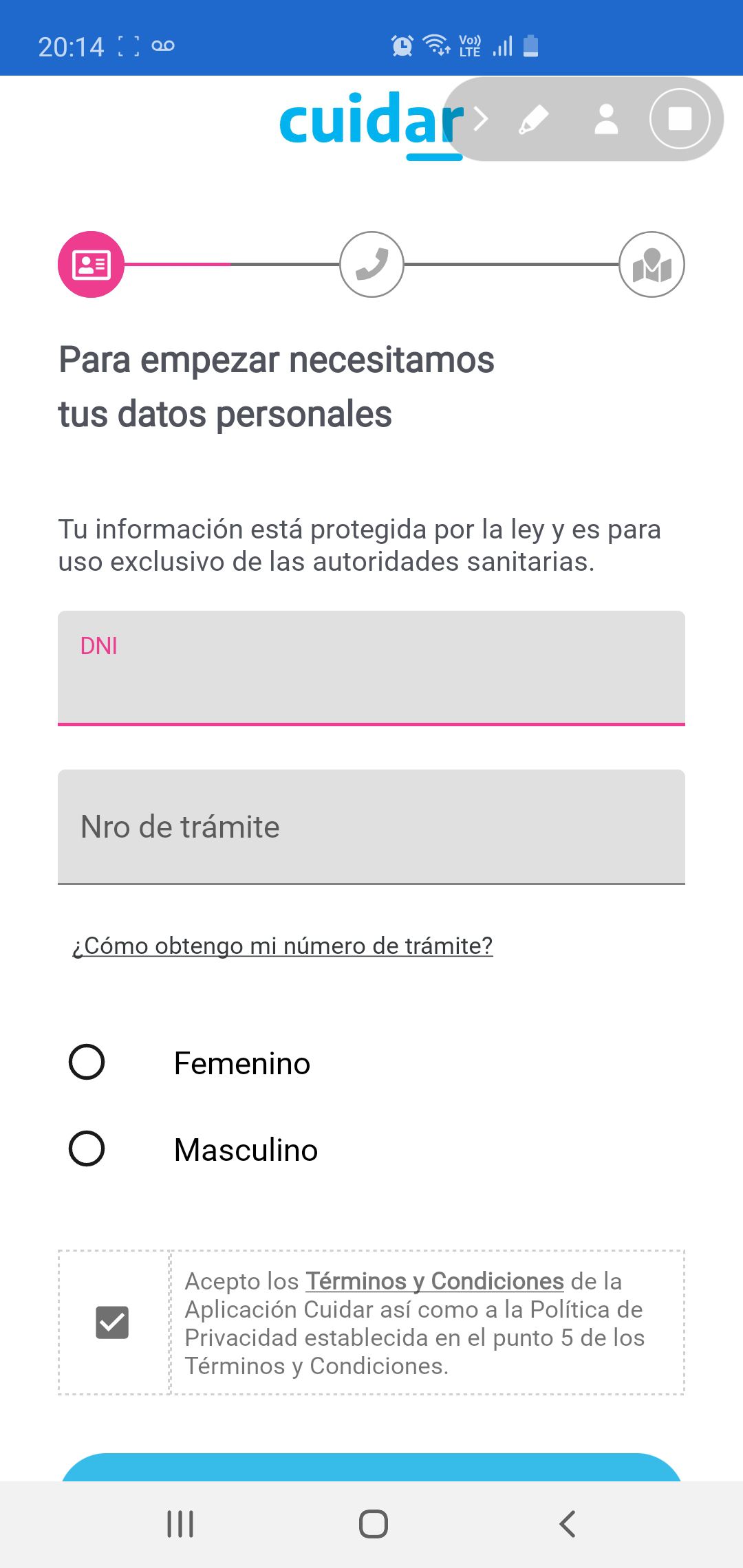Collapse the recorder toolbar with the chevron
Image resolution: width=743 pixels, height=1568 pixels.
click(481, 119)
